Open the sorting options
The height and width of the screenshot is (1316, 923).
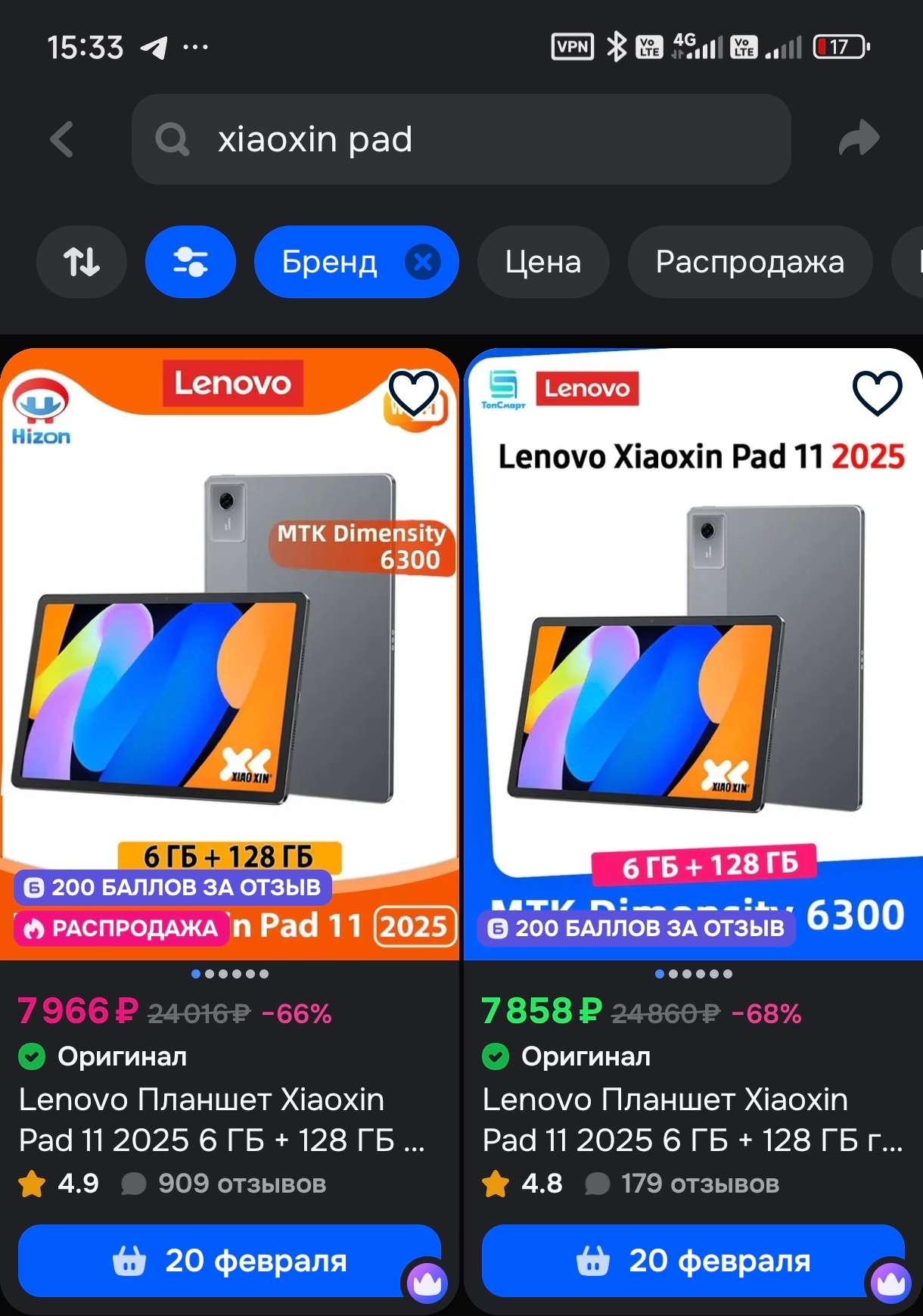pyautogui.click(x=81, y=262)
